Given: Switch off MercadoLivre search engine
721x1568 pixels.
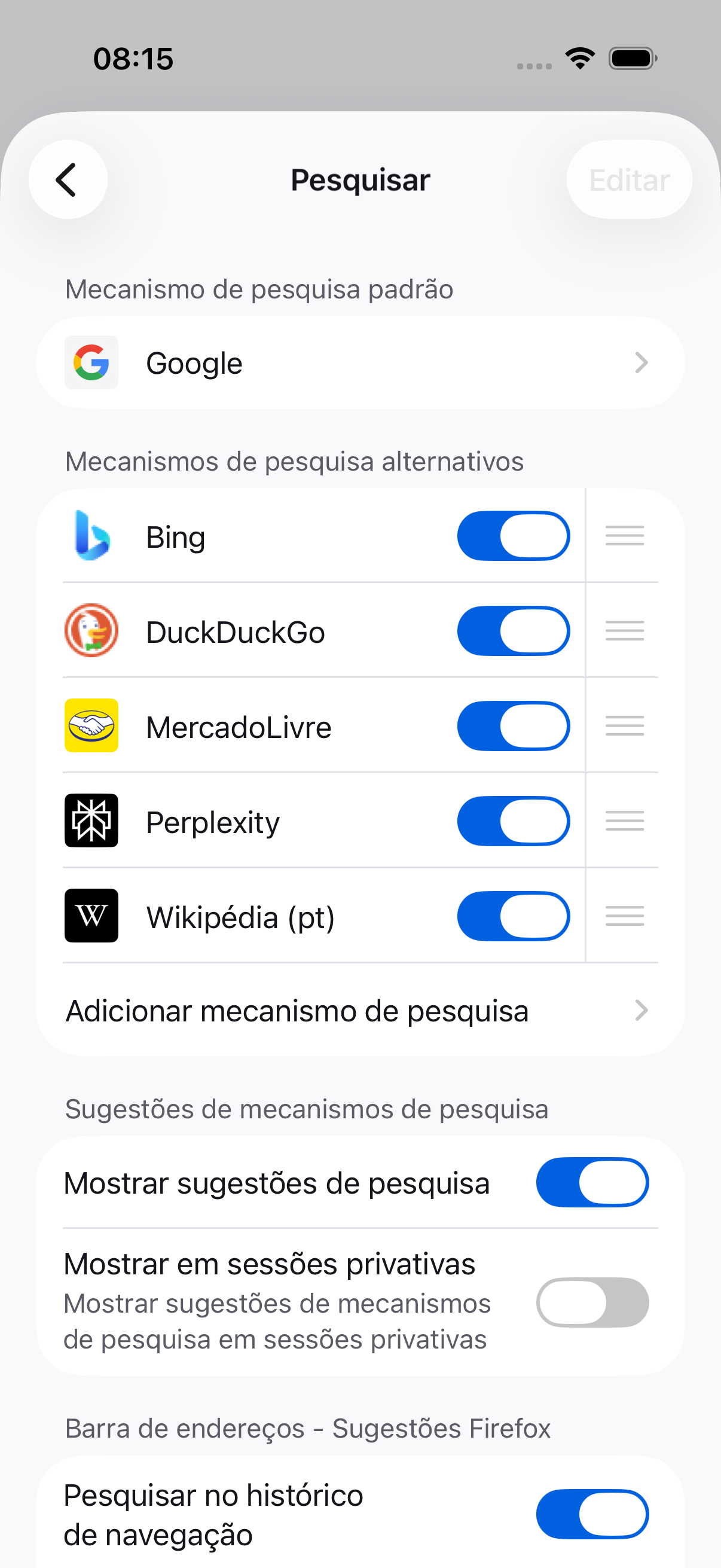Looking at the screenshot, I should click(513, 726).
